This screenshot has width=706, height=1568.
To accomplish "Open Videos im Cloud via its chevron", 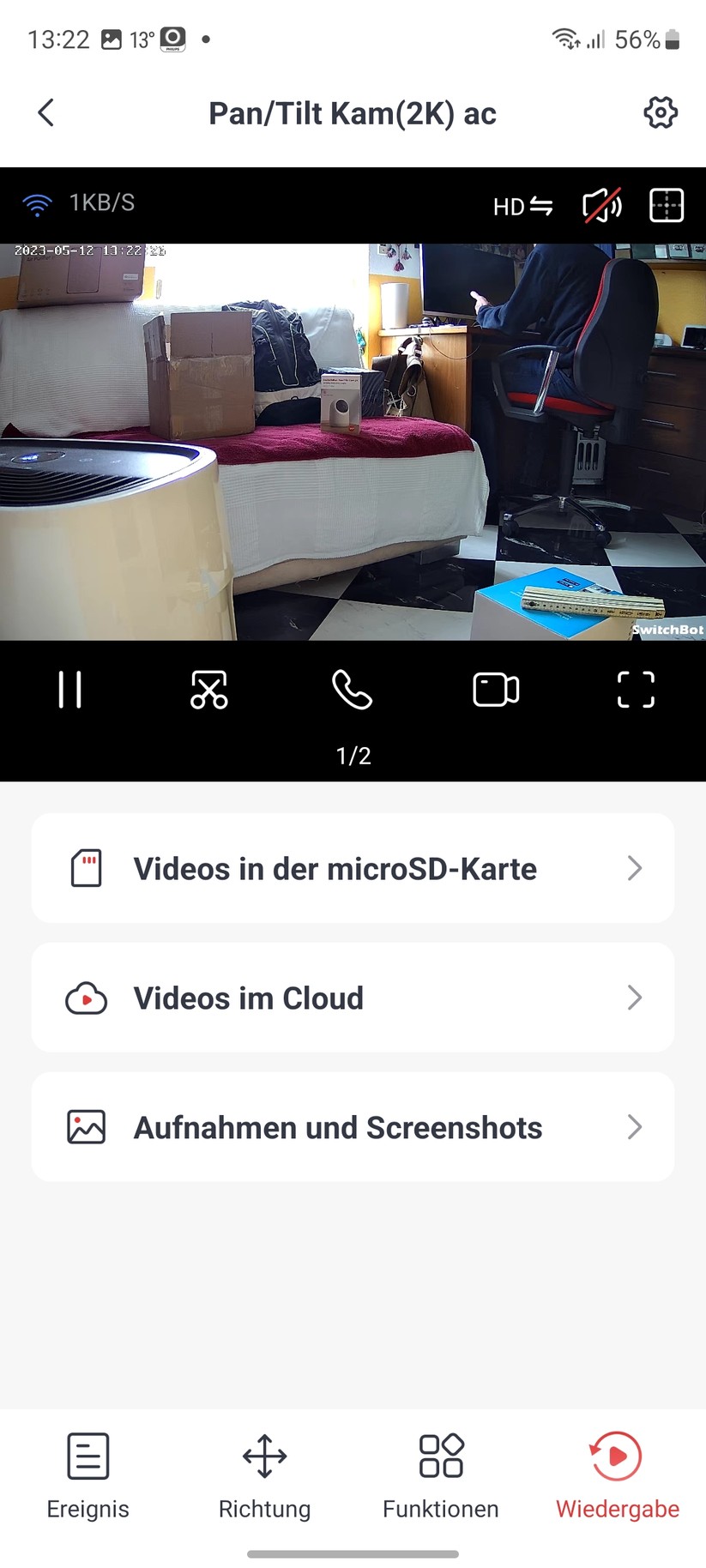I will [635, 998].
